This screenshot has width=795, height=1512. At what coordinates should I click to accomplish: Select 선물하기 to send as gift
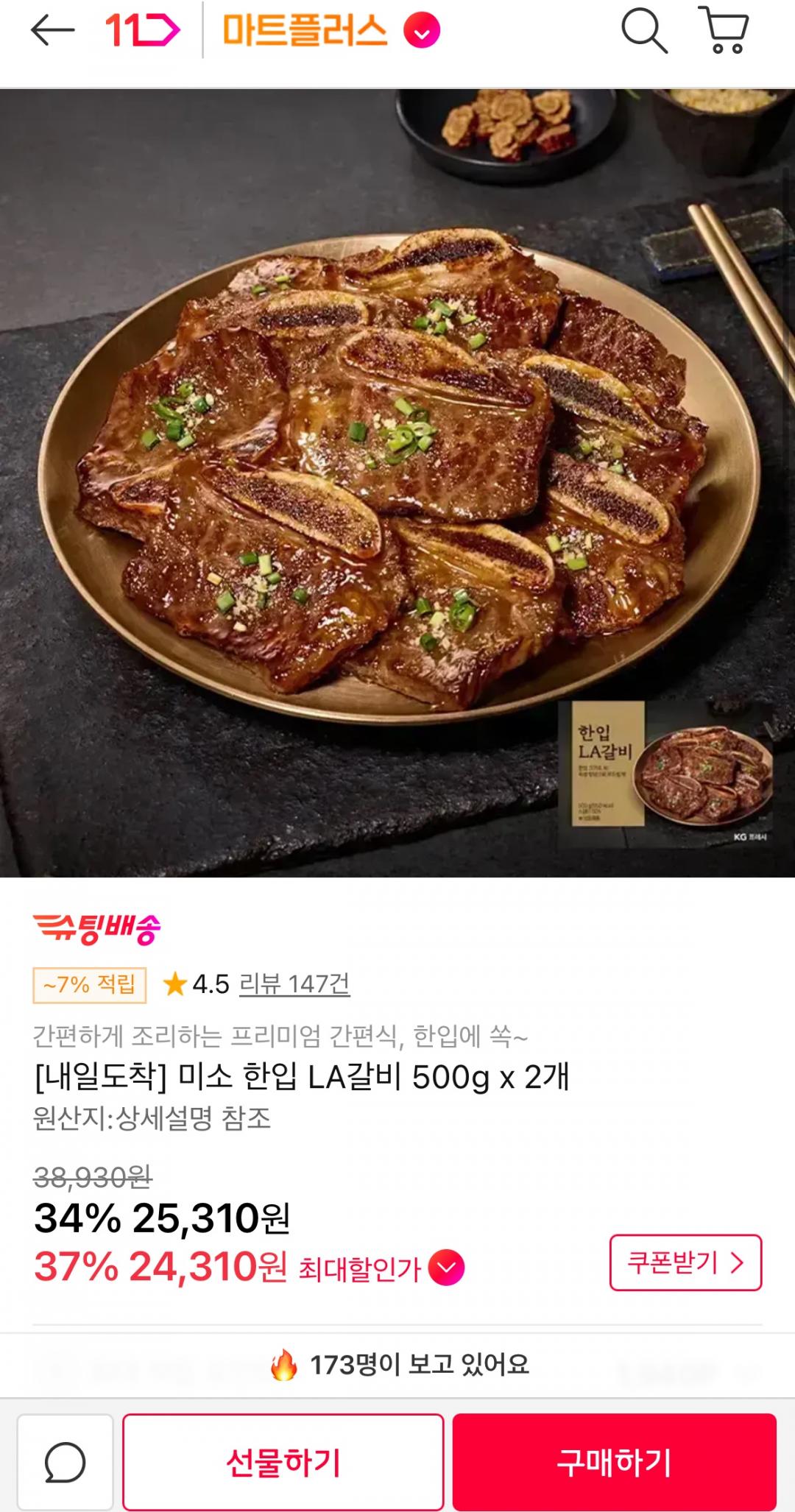[x=283, y=1462]
